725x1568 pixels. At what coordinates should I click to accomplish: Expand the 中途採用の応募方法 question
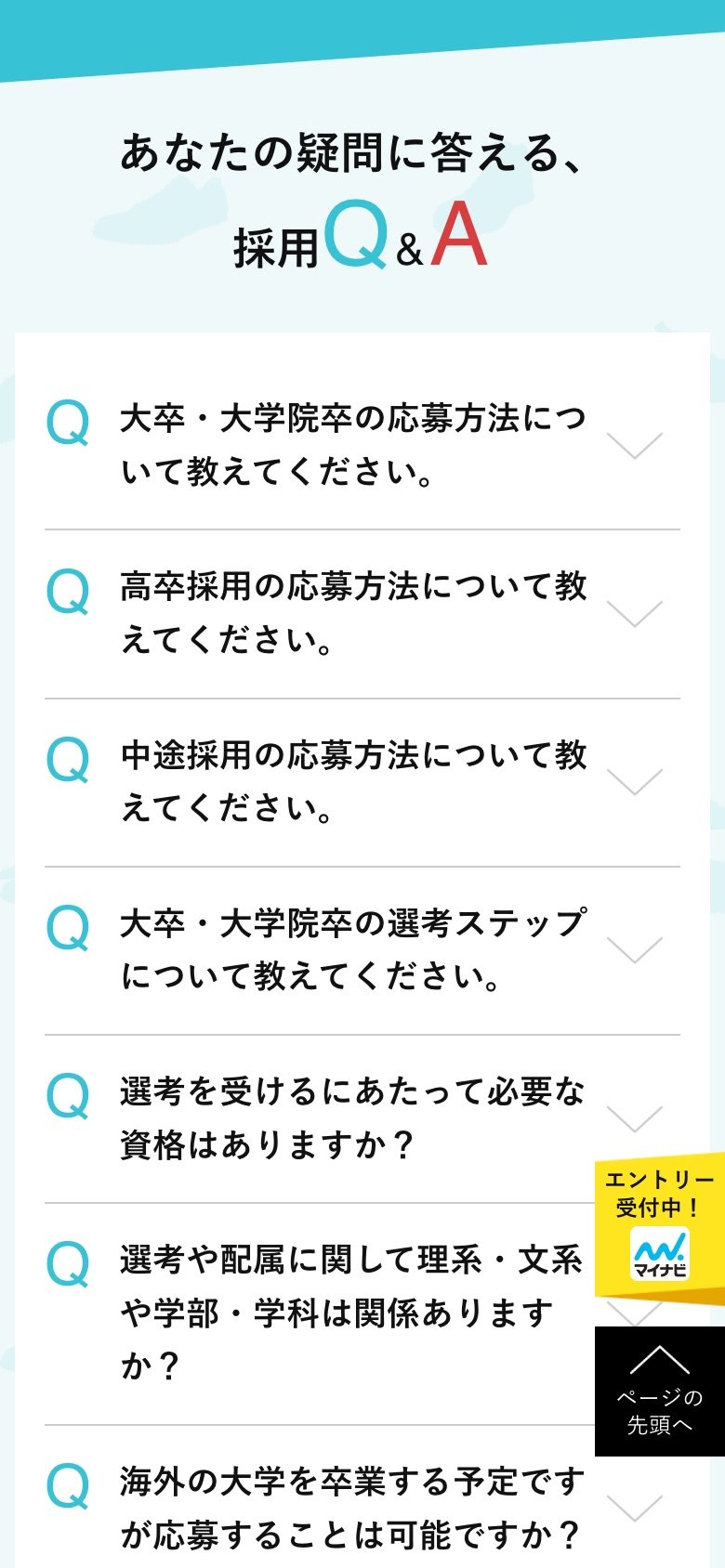(362, 782)
